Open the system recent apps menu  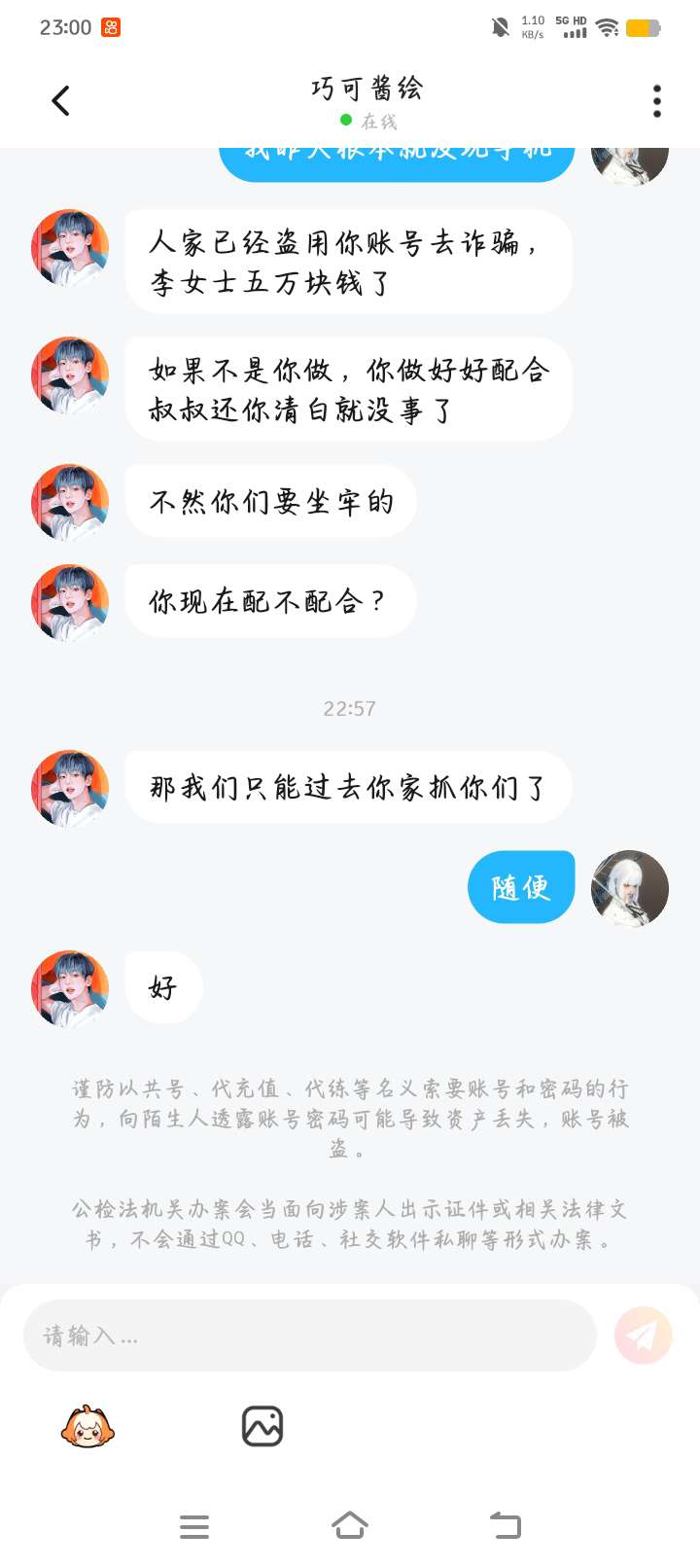[x=194, y=1526]
